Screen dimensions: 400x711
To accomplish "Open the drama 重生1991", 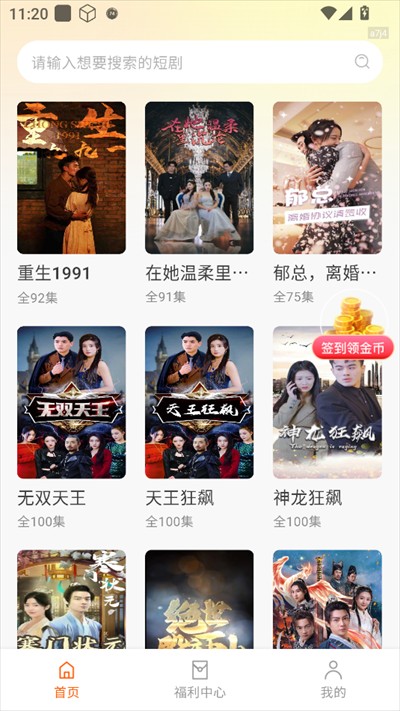I will 72,178.
